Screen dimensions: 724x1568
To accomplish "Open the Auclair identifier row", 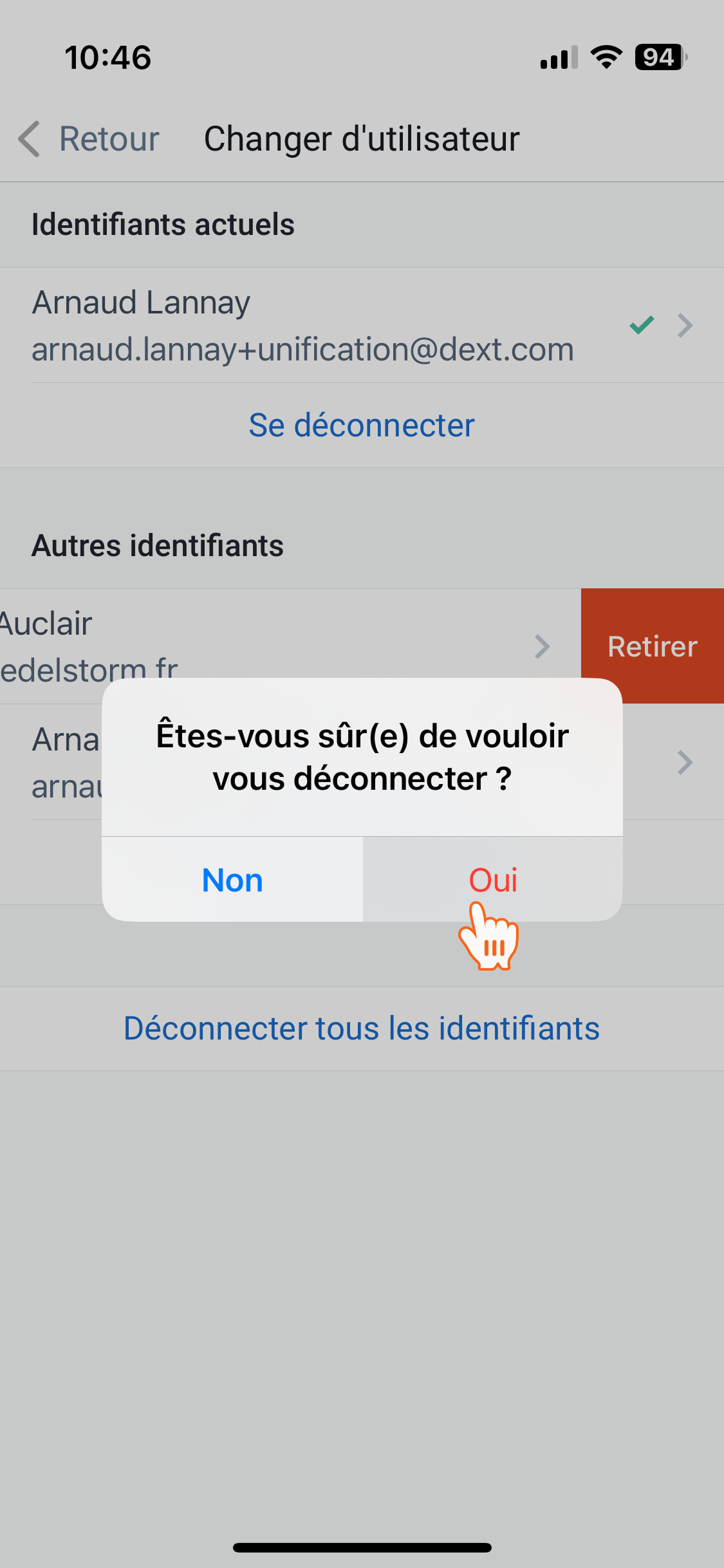I will coord(290,646).
